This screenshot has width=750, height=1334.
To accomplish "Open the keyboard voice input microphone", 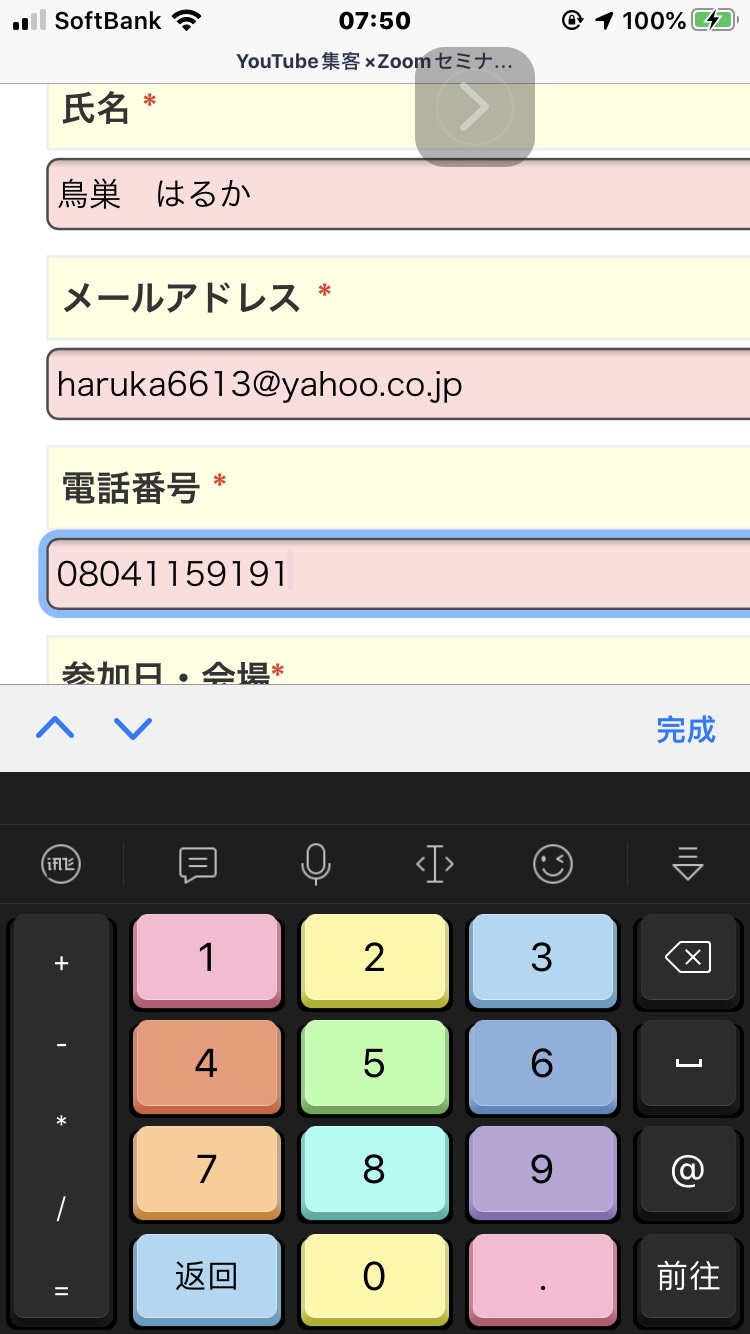I will (x=316, y=864).
